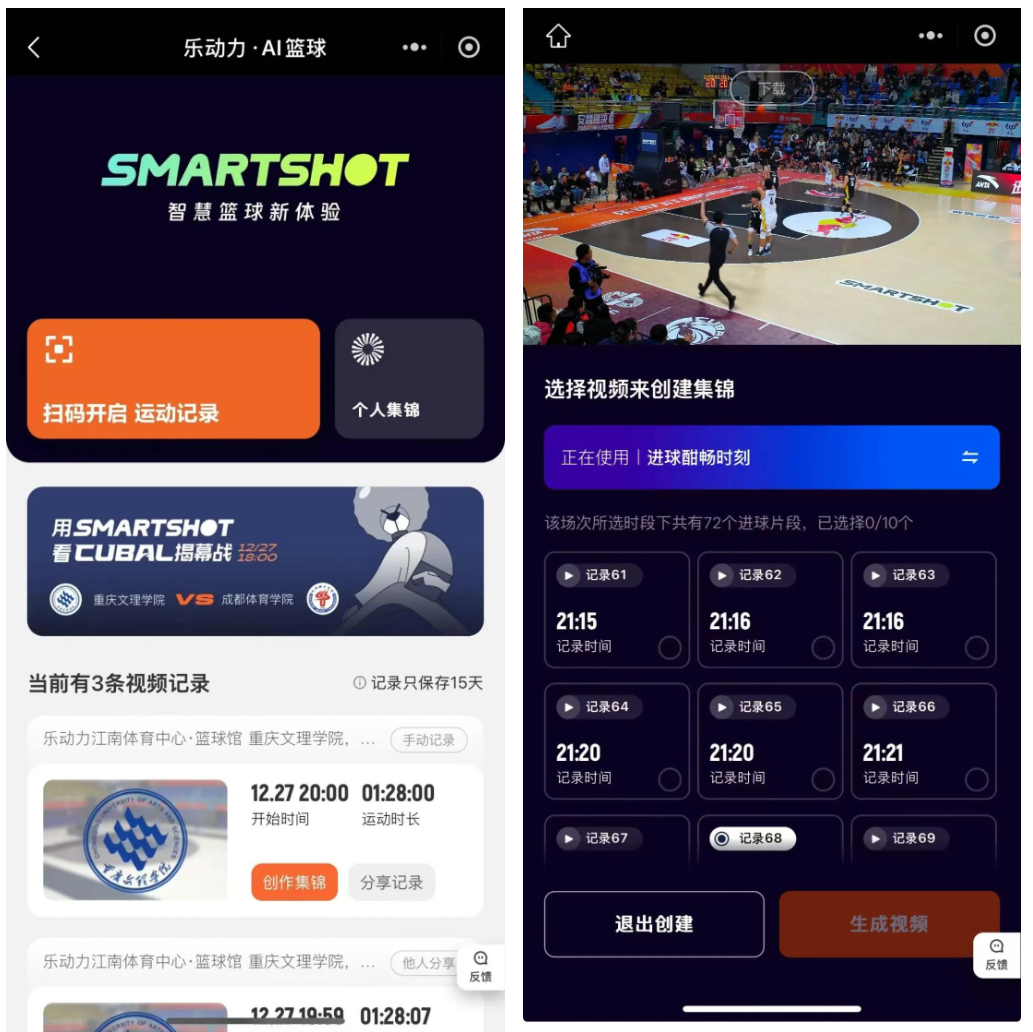Go back from the 乐动力·AI篮球 page
The width and height of the screenshot is (1033, 1032).
pos(34,47)
